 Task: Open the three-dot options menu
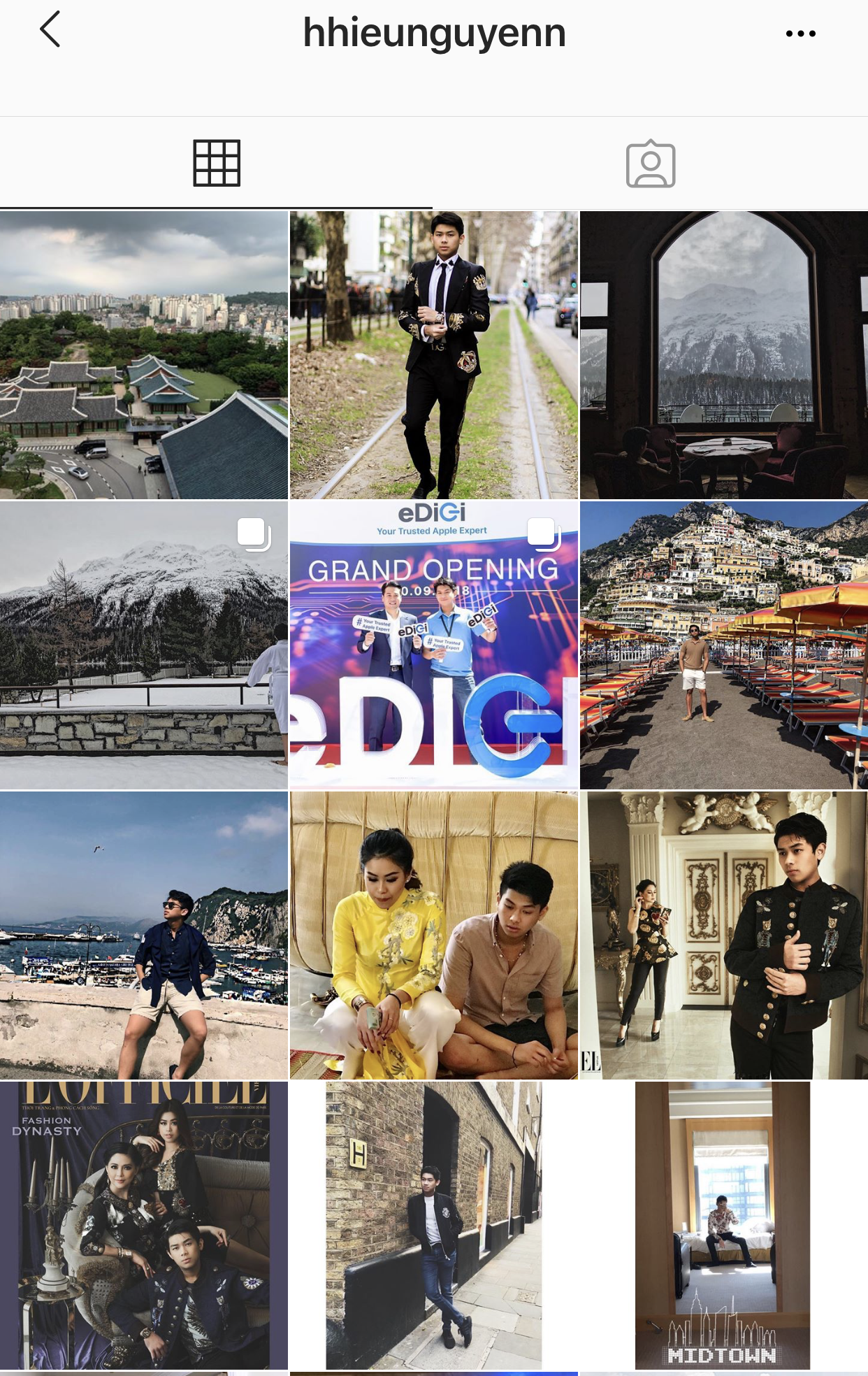[x=800, y=34]
